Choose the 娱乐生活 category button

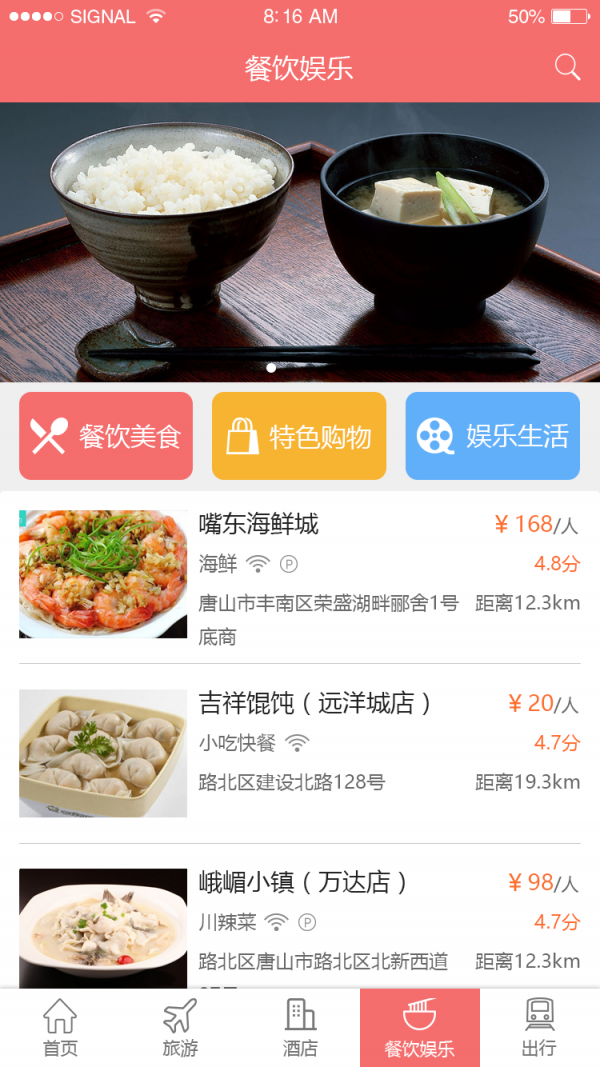coord(493,436)
